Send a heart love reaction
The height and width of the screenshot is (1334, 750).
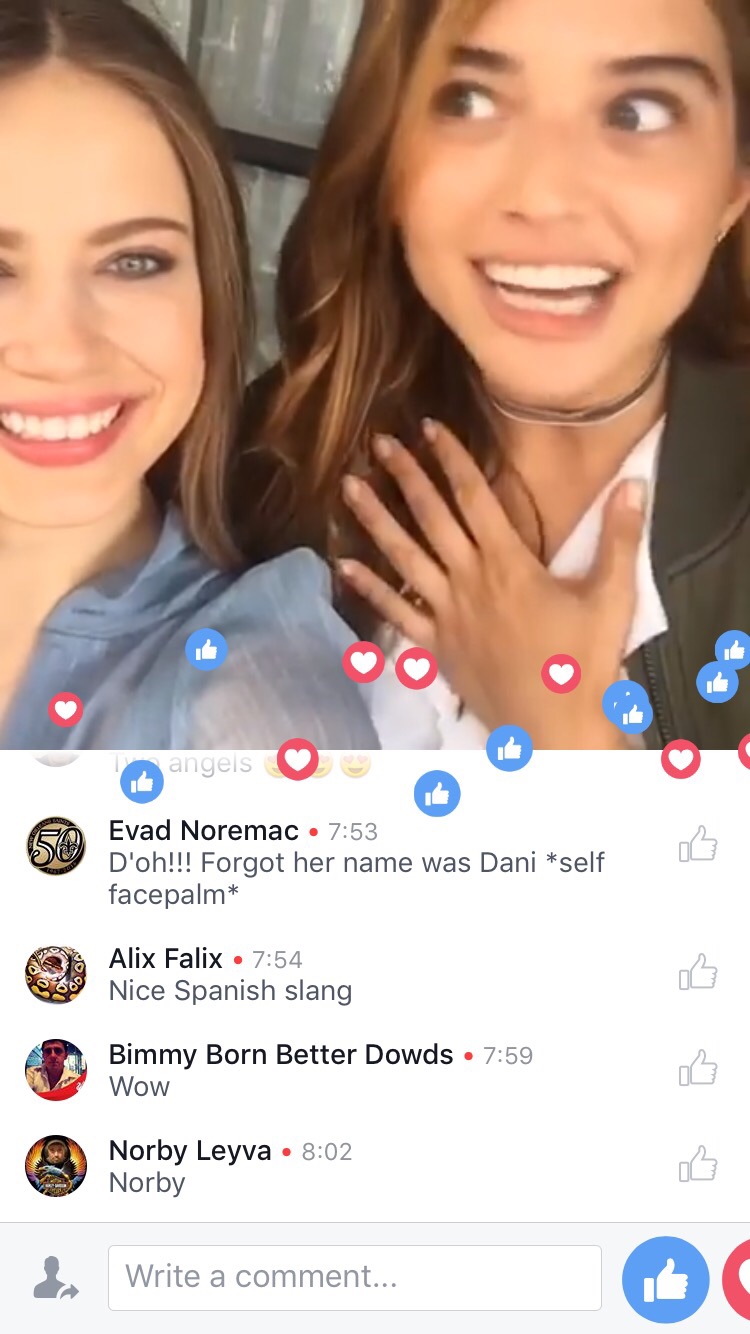pyautogui.click(x=738, y=1280)
